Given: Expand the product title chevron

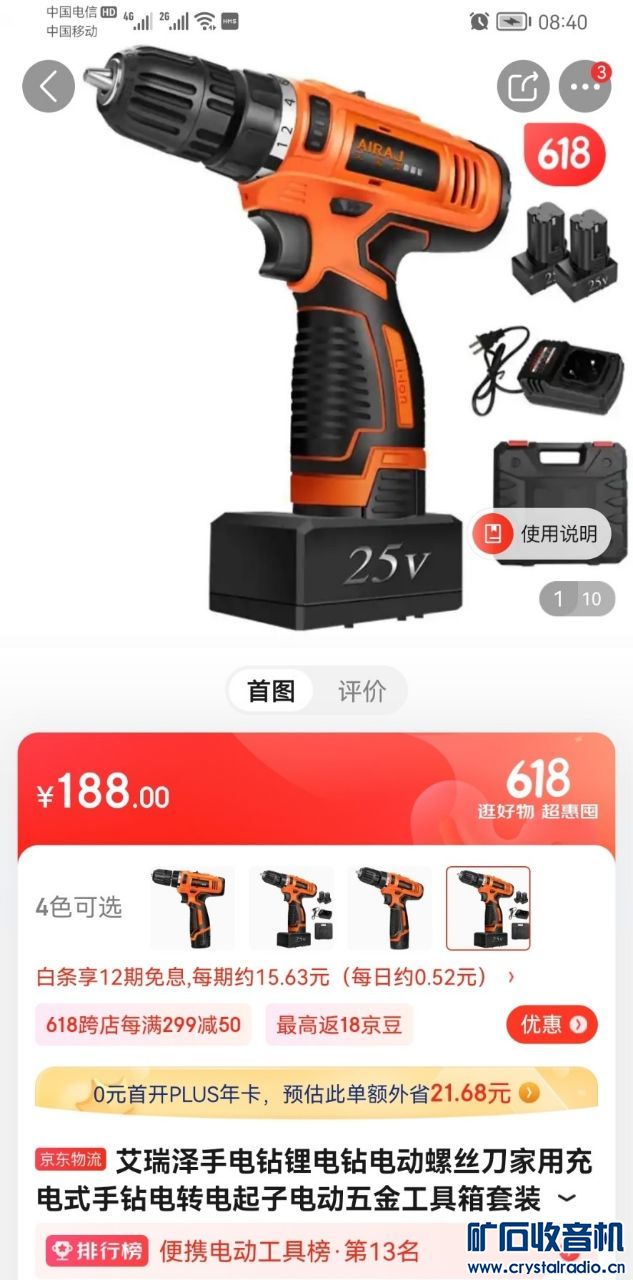Looking at the screenshot, I should tap(567, 1198).
